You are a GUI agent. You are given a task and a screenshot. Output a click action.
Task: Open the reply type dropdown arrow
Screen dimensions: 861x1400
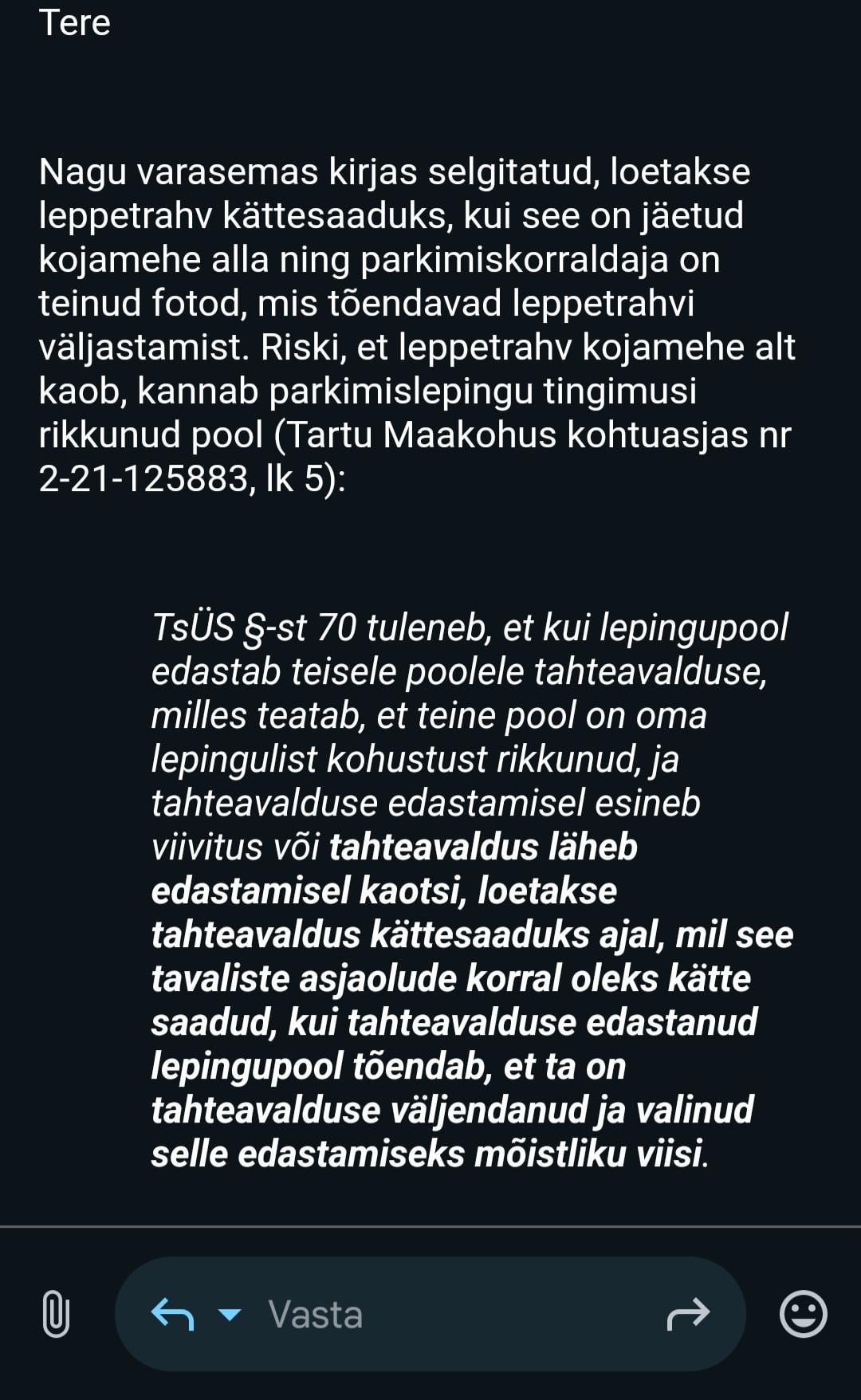(x=230, y=1315)
